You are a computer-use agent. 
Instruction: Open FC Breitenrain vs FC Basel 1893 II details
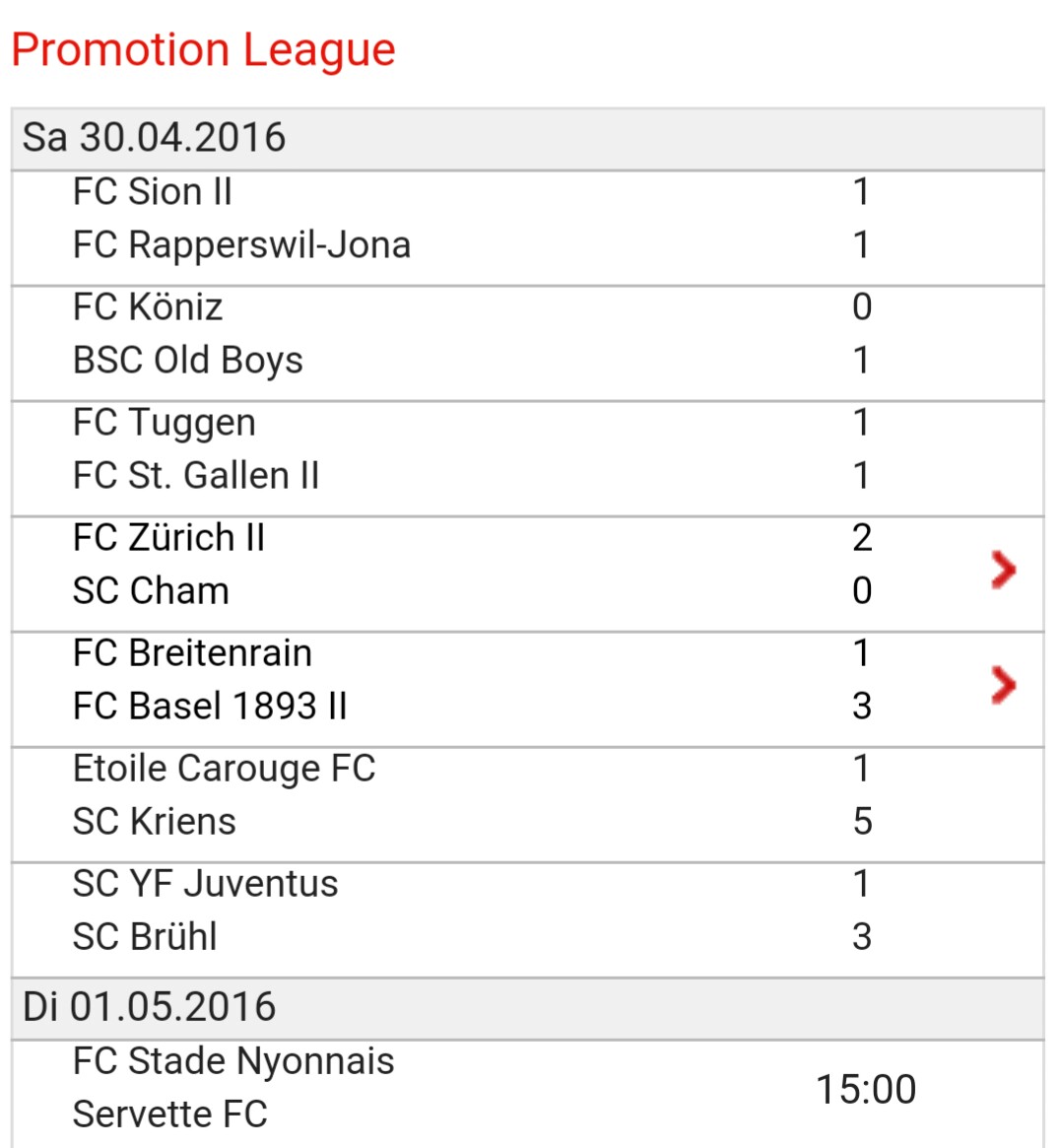pos(1003,685)
